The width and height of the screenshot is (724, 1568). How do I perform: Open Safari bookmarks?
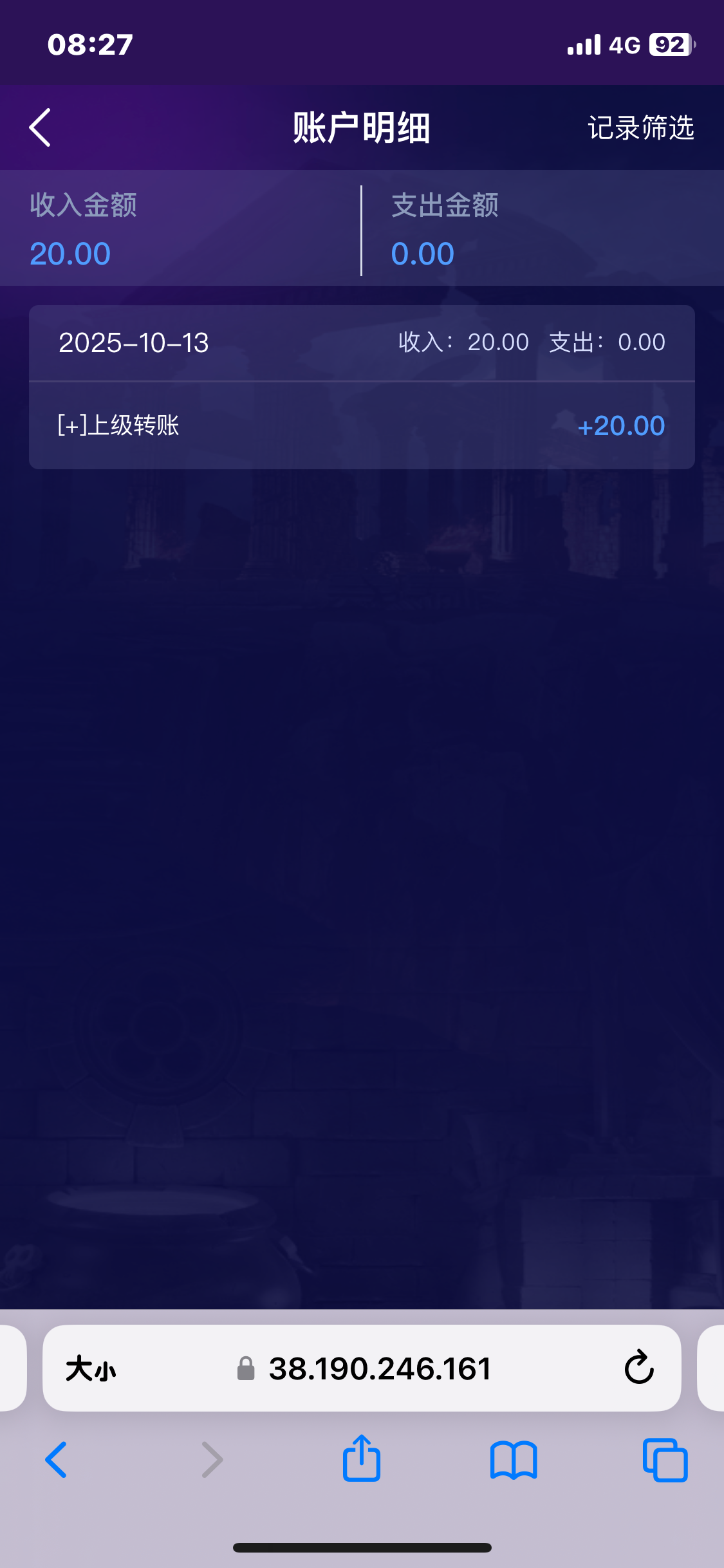(513, 1459)
